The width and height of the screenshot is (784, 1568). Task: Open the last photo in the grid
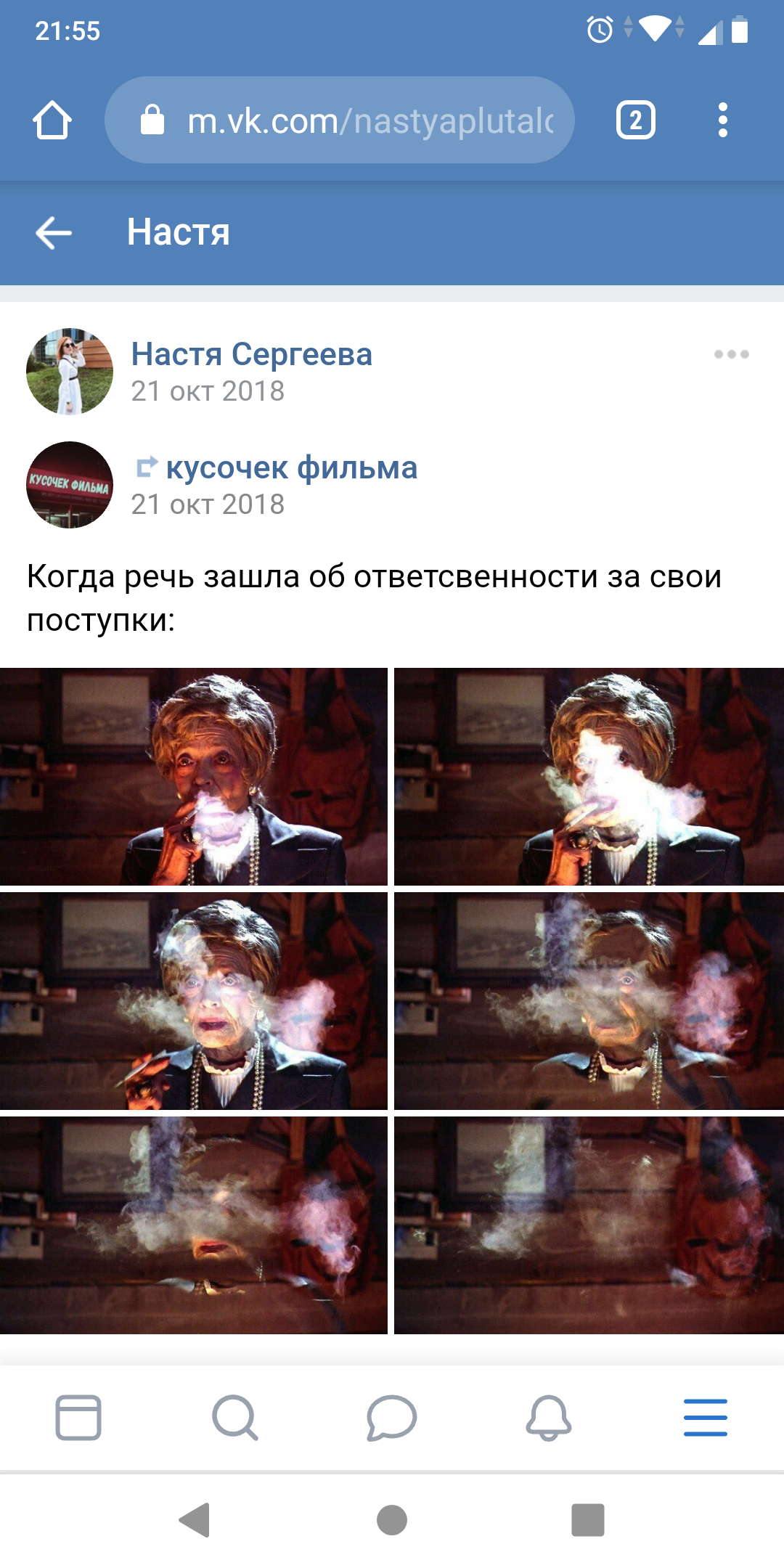pos(589,1225)
